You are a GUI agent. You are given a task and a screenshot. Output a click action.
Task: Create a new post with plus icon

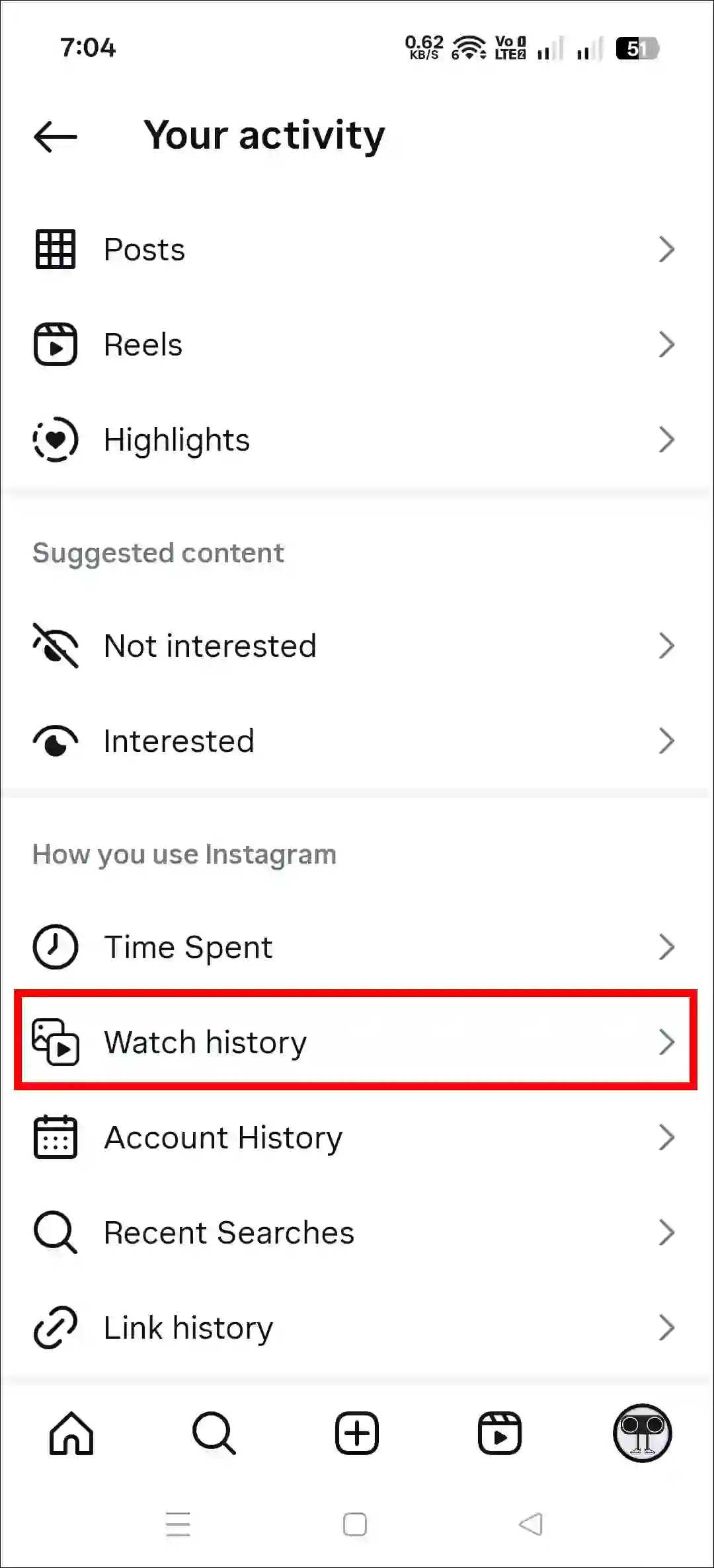coord(357,1434)
